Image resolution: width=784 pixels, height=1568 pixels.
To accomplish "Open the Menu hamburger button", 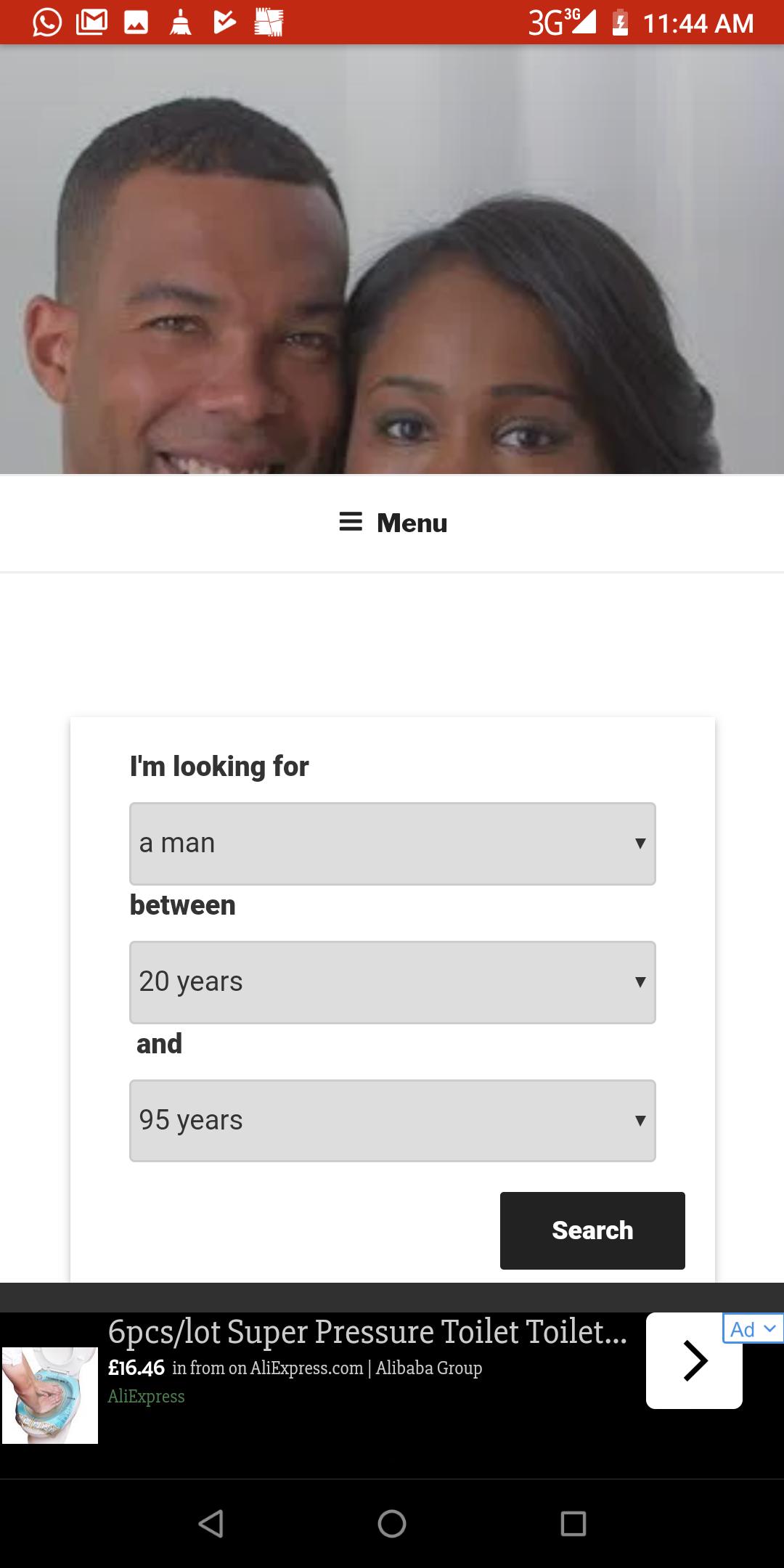I will [393, 523].
